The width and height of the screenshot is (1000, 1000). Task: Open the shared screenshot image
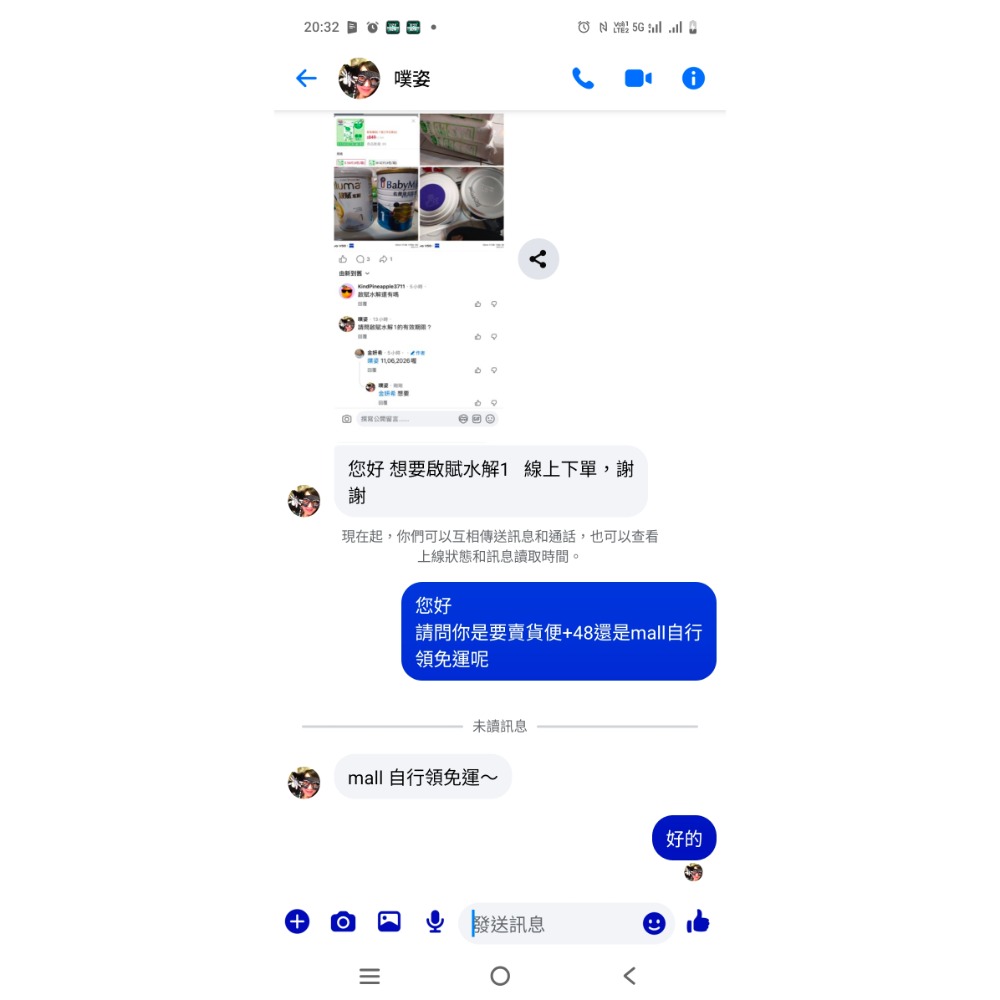click(418, 270)
